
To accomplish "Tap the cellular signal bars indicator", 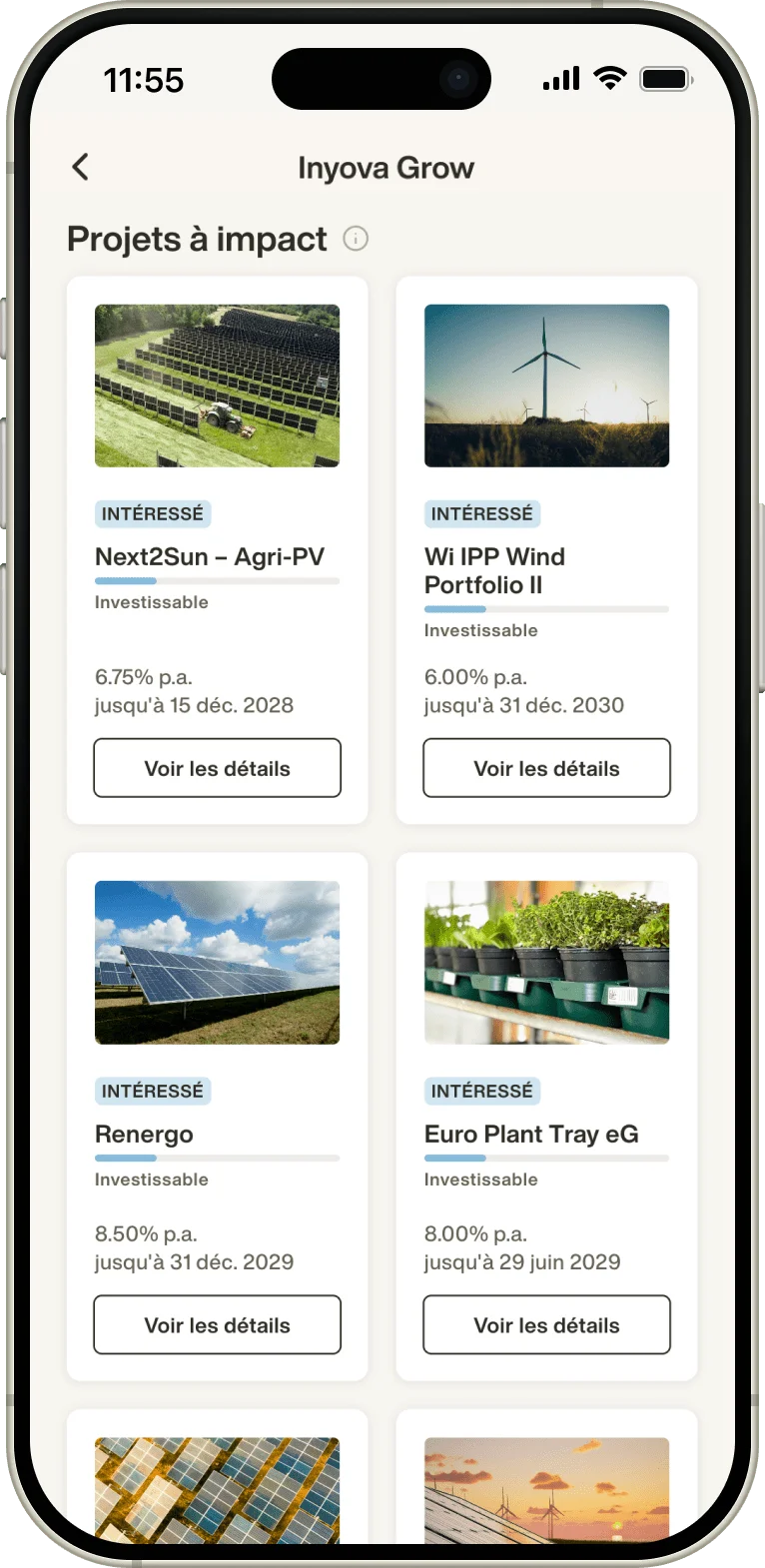I will [561, 77].
